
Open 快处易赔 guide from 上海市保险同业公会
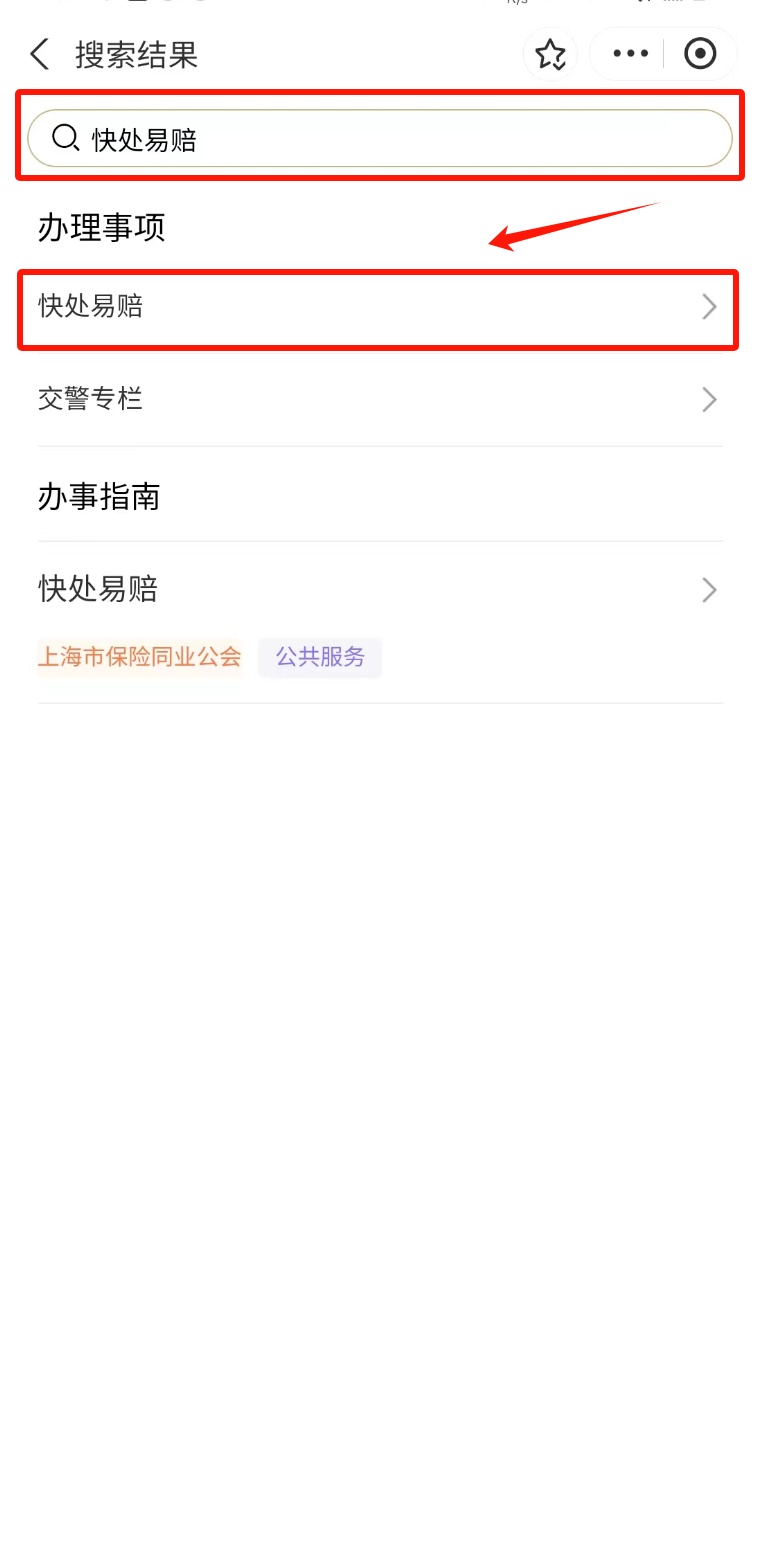tap(380, 622)
